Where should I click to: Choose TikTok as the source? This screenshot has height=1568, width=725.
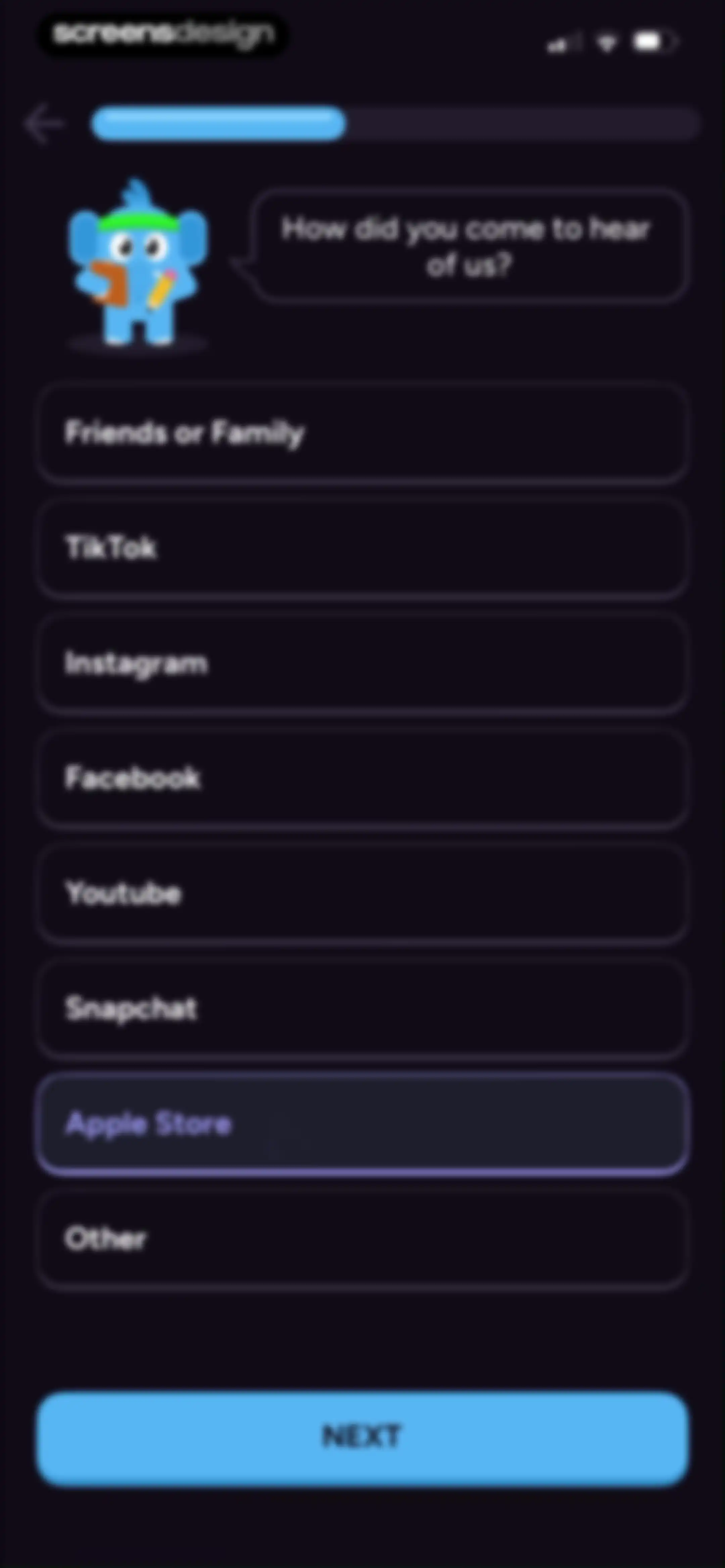[x=362, y=548]
